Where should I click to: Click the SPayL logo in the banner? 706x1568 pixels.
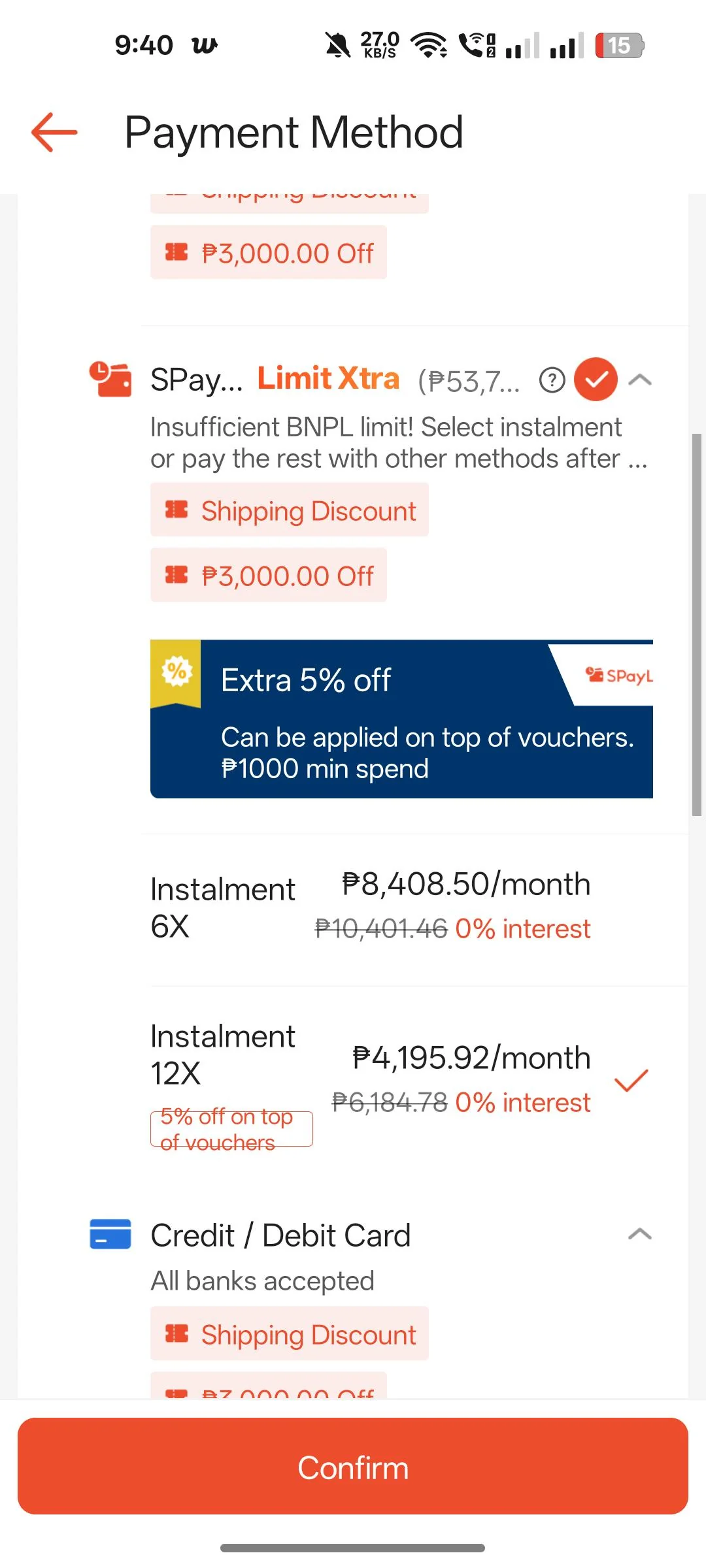coord(620,674)
